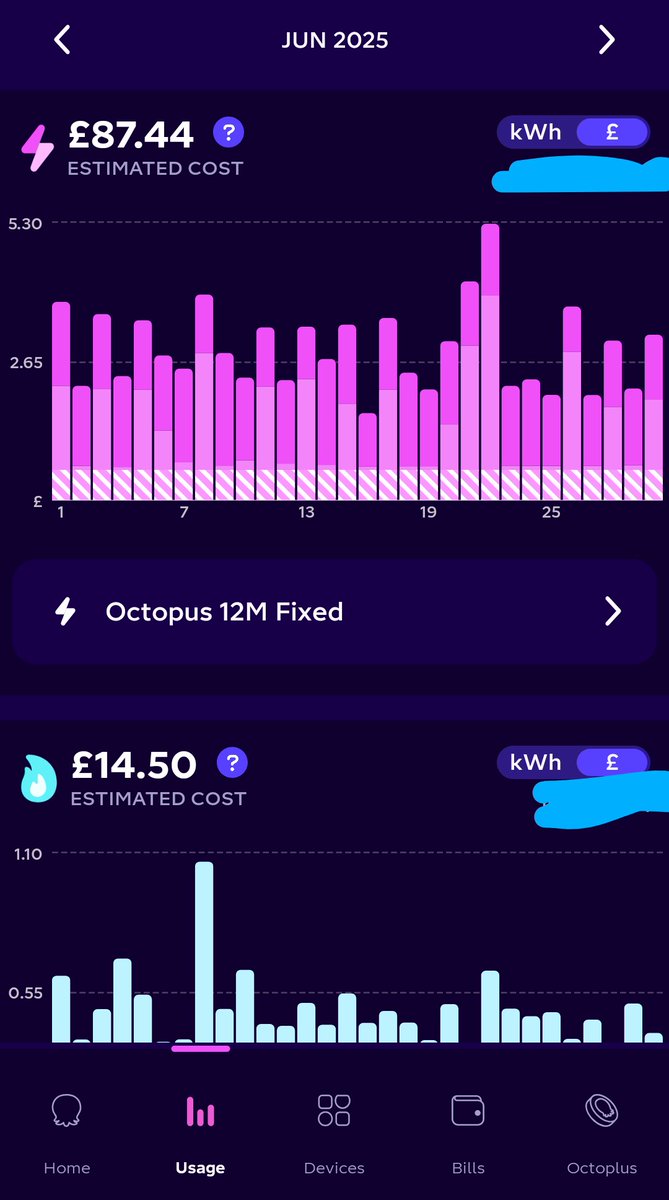The height and width of the screenshot is (1200, 669).
Task: Select the Usage tab
Action: pyautogui.click(x=200, y=1130)
